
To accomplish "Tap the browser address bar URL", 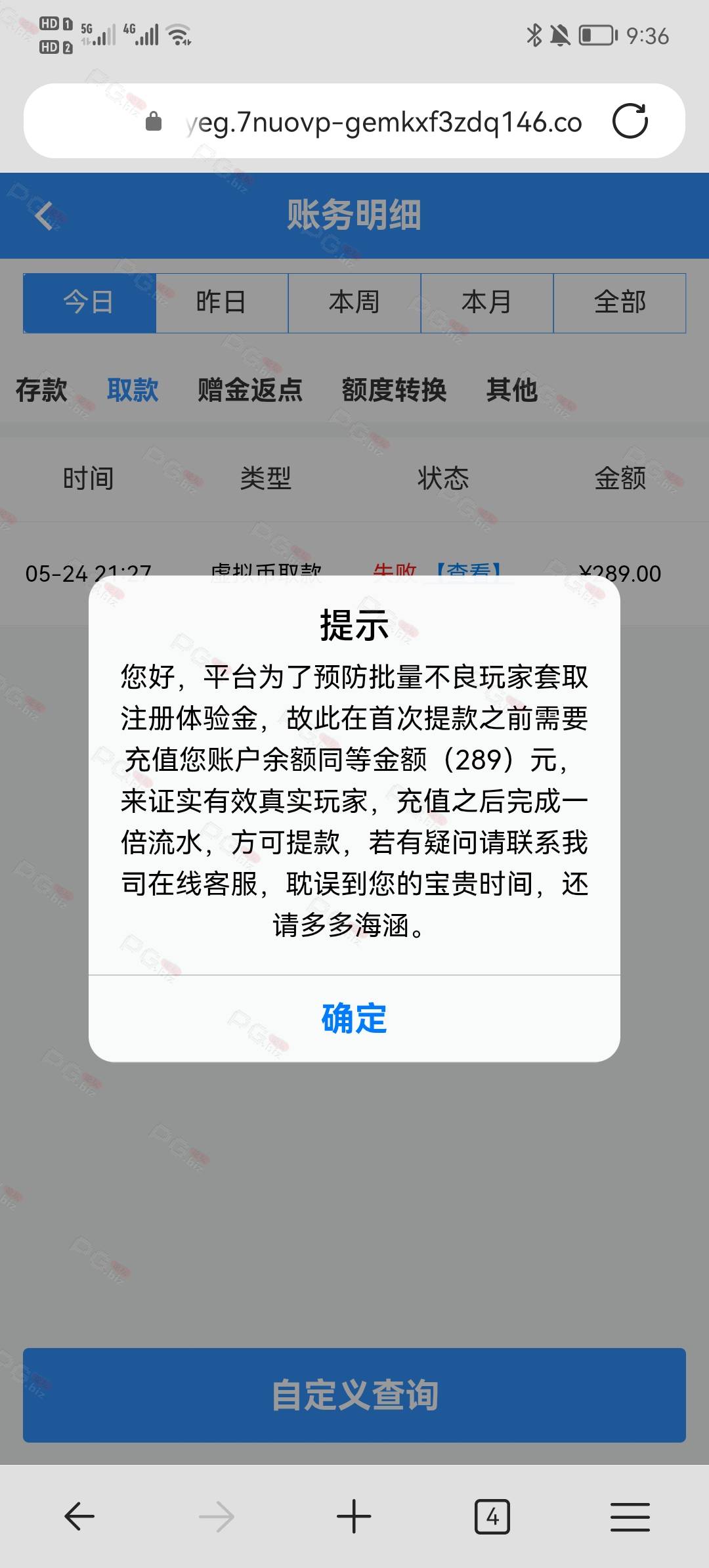I will click(384, 122).
